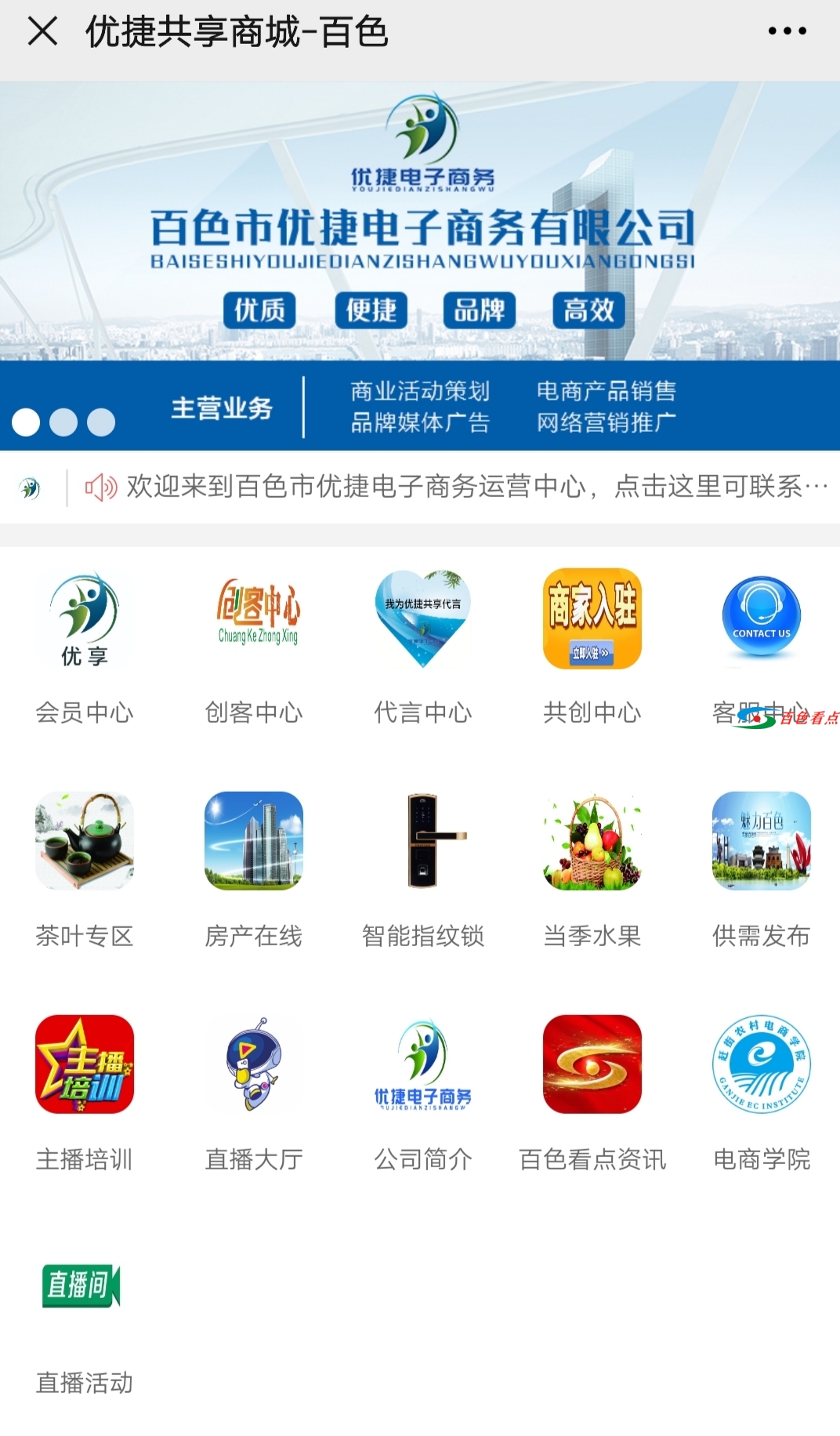Open 直播活动
The height and width of the screenshot is (1436, 840).
[81, 1286]
